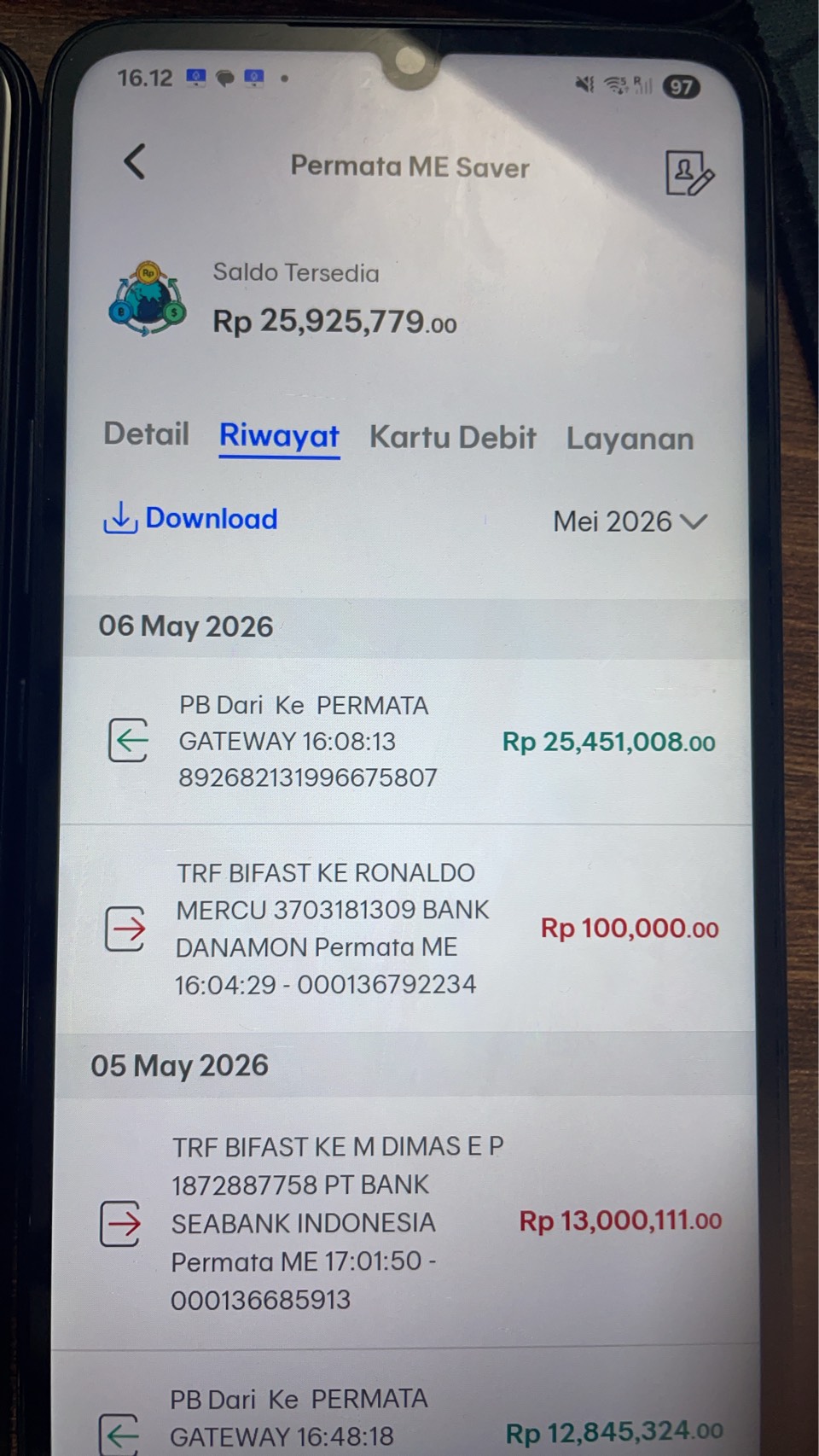Image resolution: width=819 pixels, height=1456 pixels.
Task: View the transfer to M Dimas E P
Action: (x=404, y=1223)
